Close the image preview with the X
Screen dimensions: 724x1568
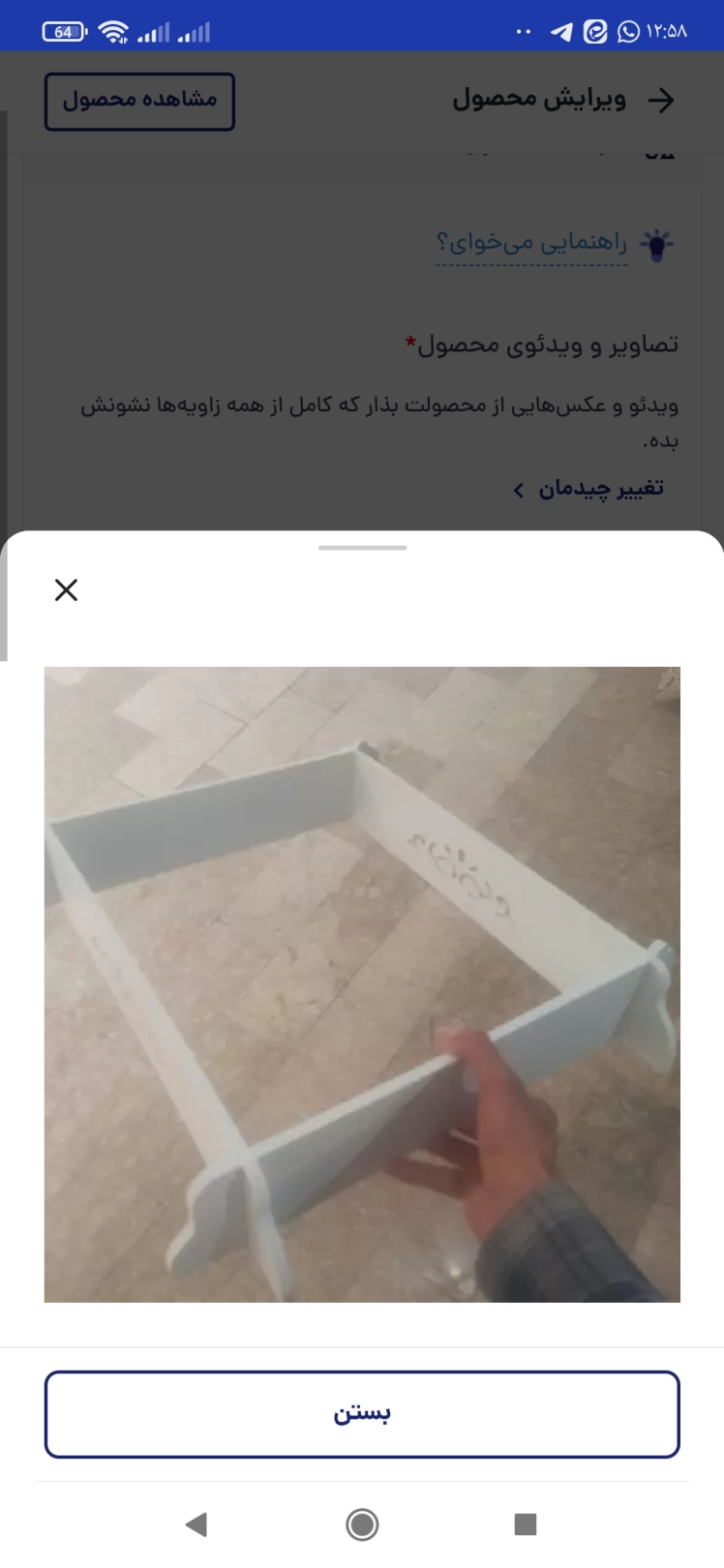click(66, 589)
